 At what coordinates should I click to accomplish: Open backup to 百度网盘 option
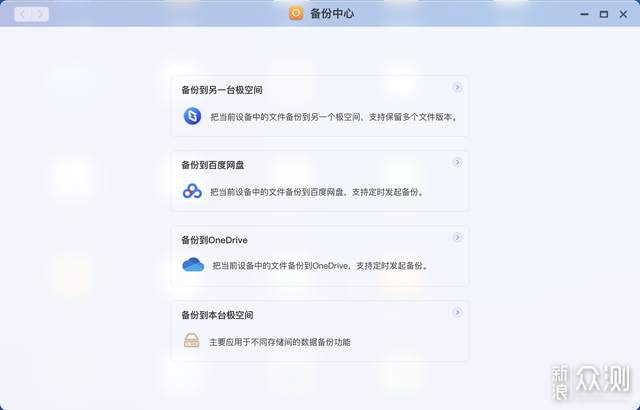[319, 180]
